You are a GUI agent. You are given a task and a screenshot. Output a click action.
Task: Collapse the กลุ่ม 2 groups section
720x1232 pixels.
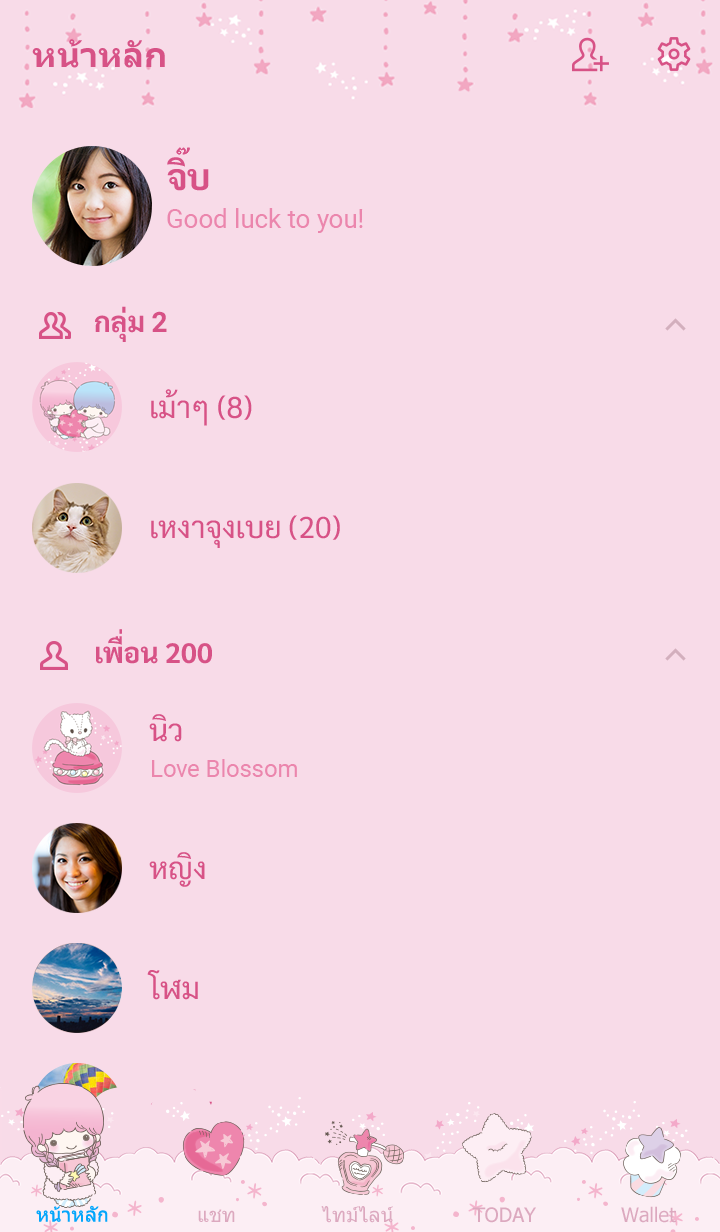click(675, 324)
